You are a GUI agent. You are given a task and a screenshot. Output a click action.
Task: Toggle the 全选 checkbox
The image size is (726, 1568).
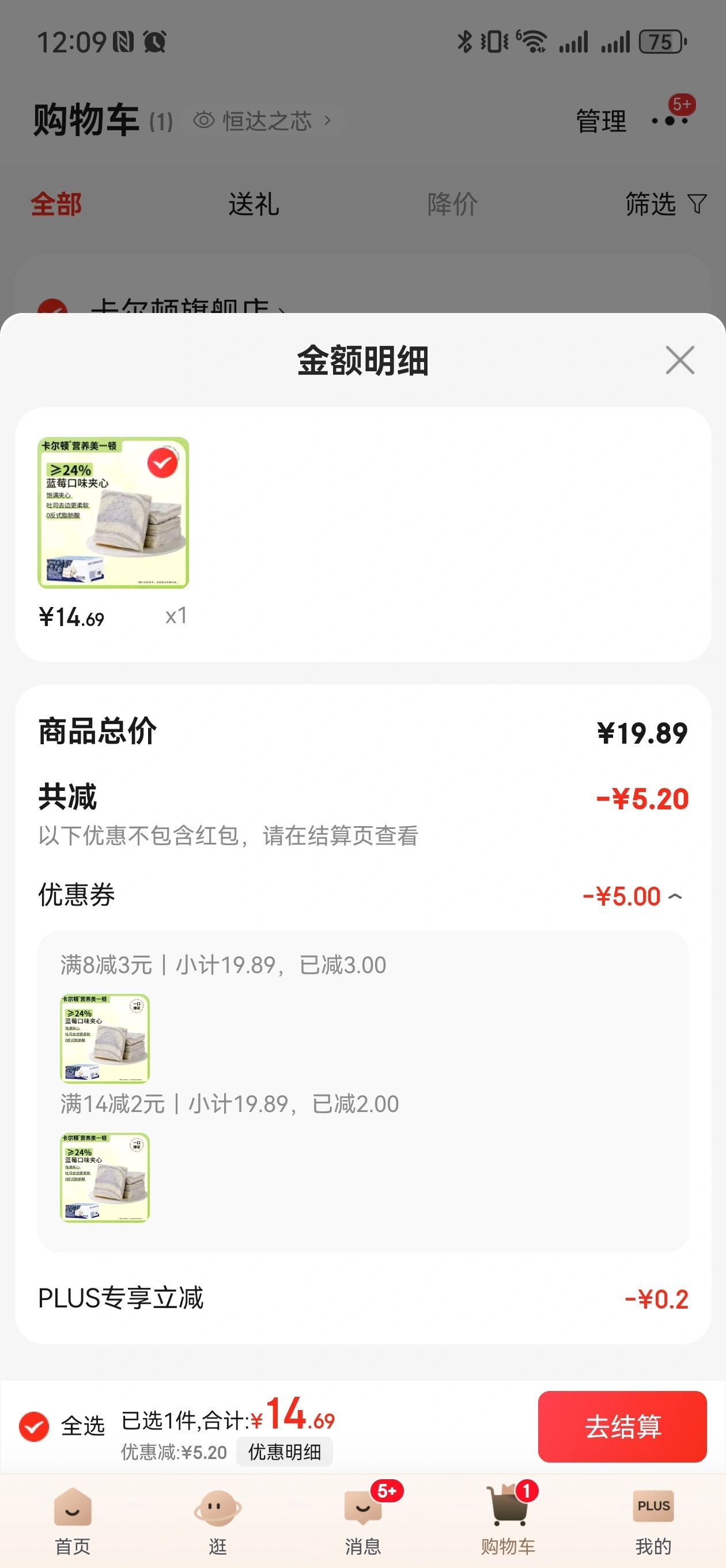[33, 1426]
